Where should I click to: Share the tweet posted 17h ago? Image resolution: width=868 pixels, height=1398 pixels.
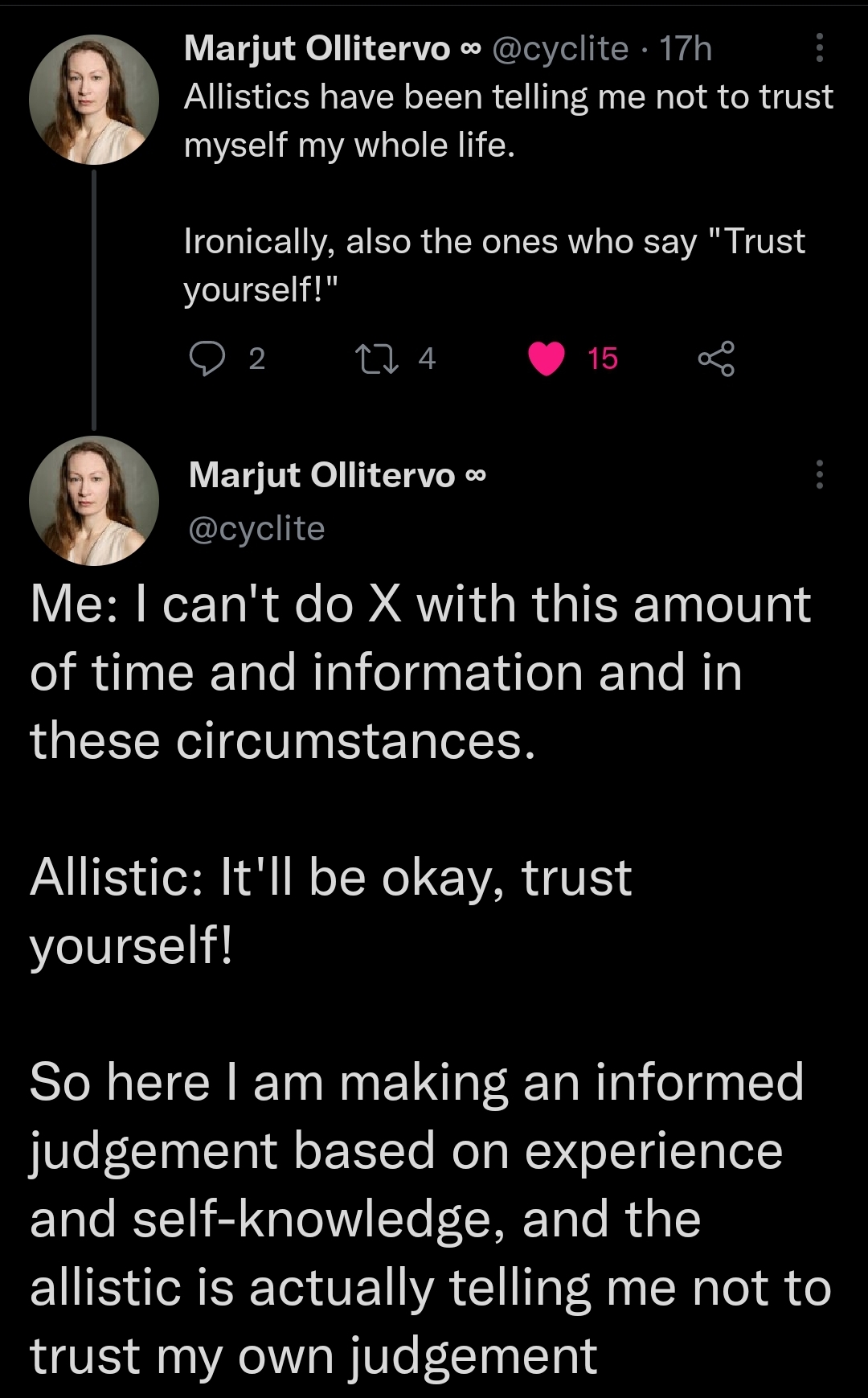(715, 359)
